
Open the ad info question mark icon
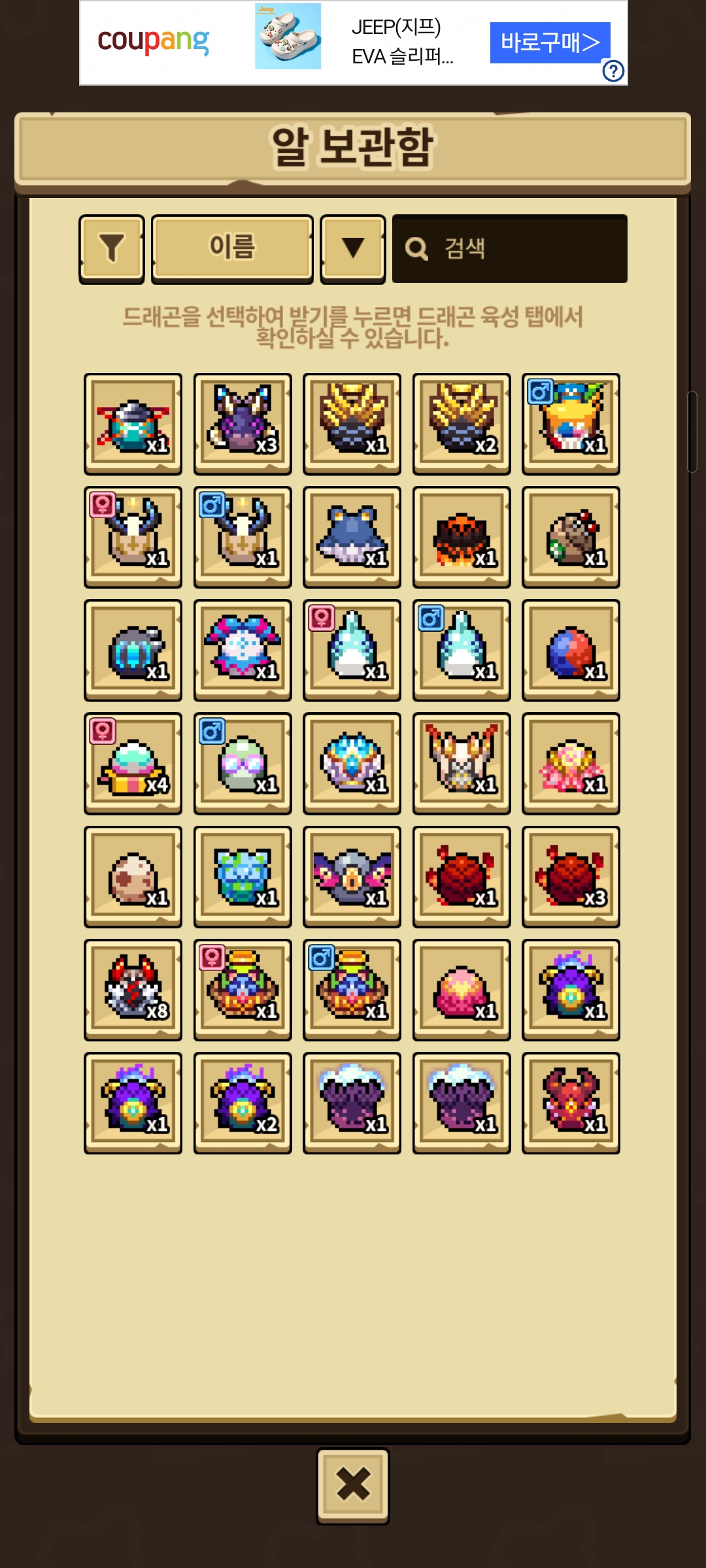(x=613, y=71)
